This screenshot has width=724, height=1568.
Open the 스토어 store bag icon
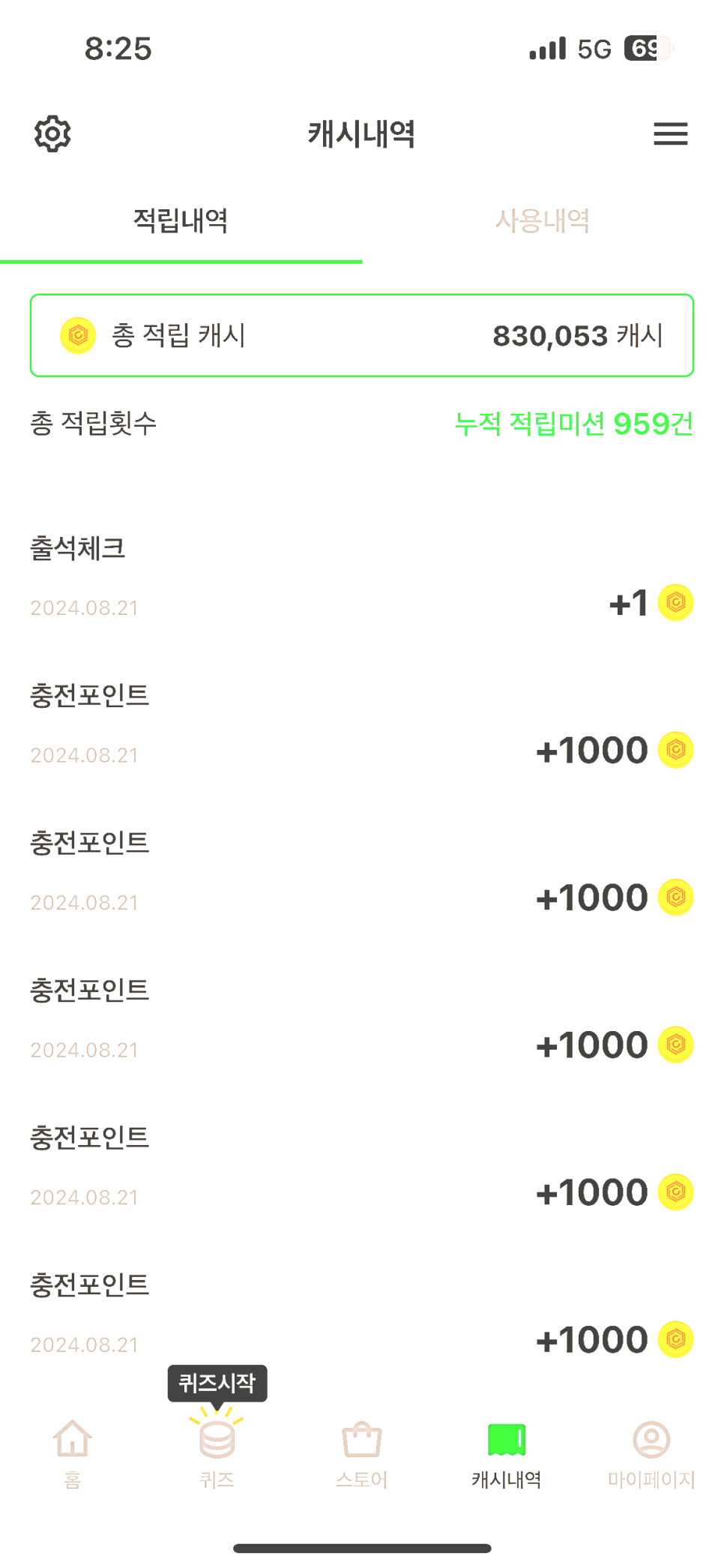click(362, 1440)
